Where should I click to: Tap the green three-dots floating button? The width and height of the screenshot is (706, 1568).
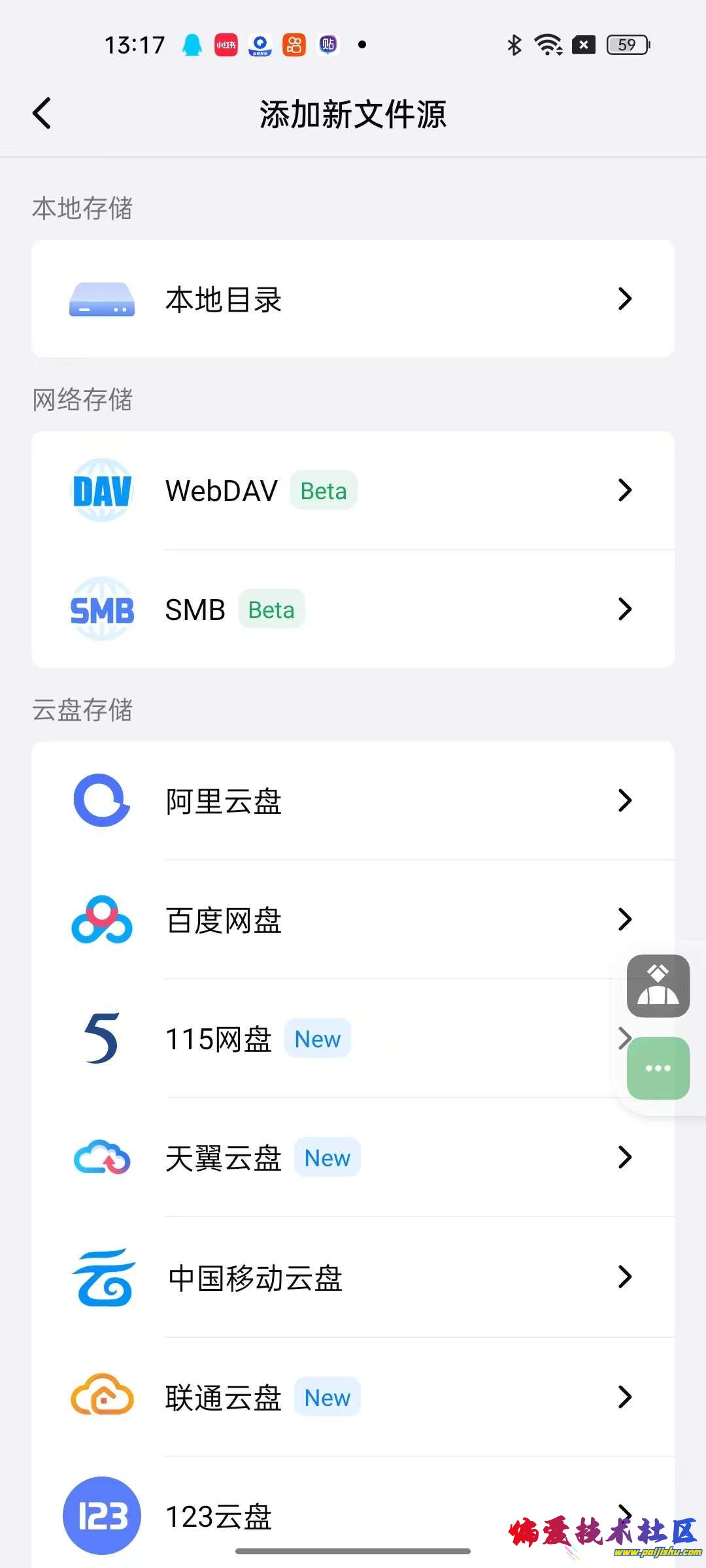point(658,1068)
